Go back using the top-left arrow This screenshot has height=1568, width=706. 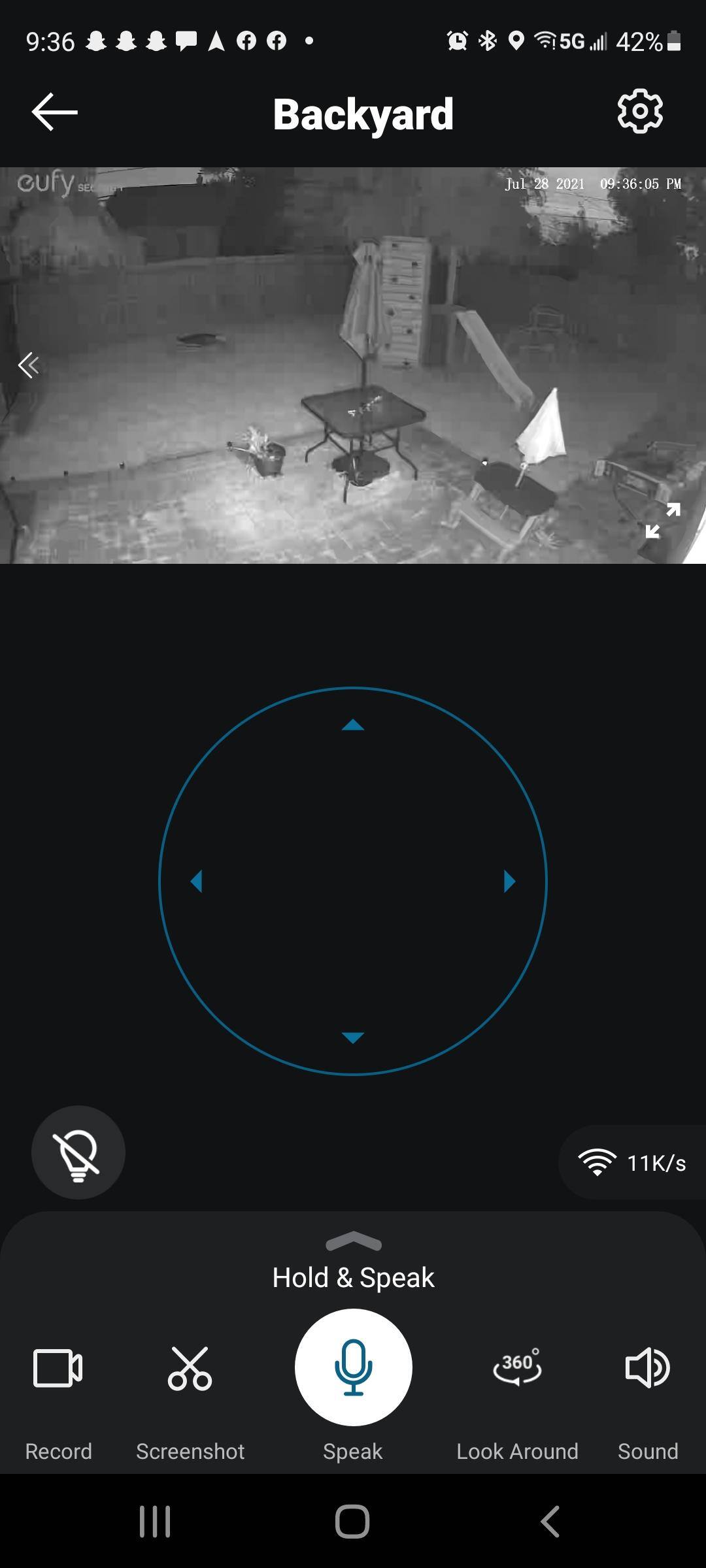pos(54,112)
